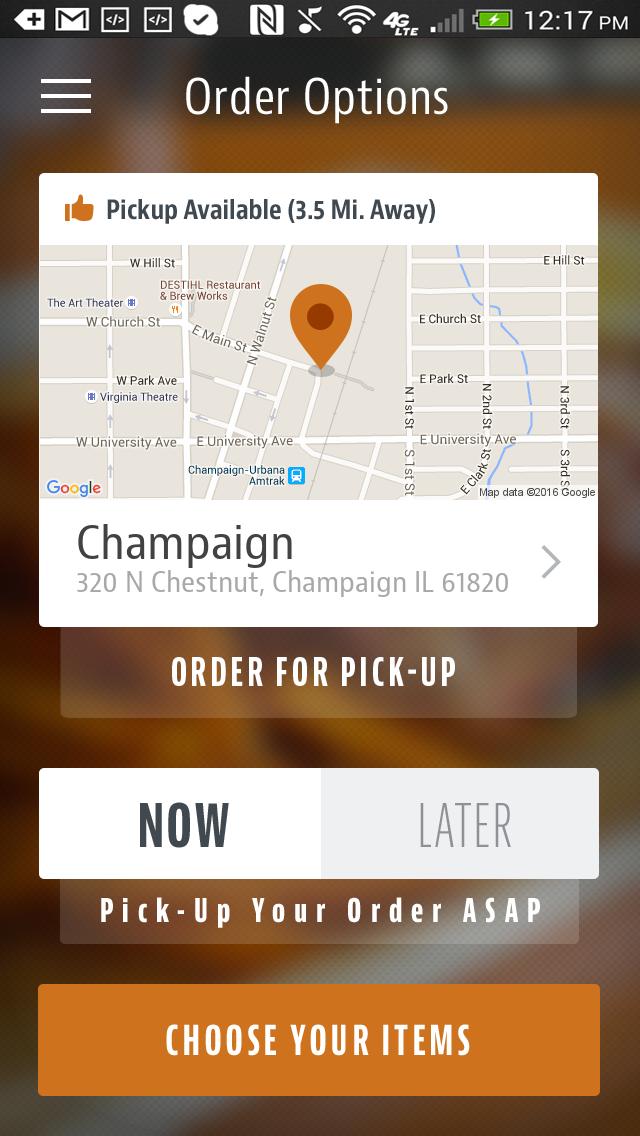640x1136 pixels.
Task: Open the Champaign location details
Action: 318,562
